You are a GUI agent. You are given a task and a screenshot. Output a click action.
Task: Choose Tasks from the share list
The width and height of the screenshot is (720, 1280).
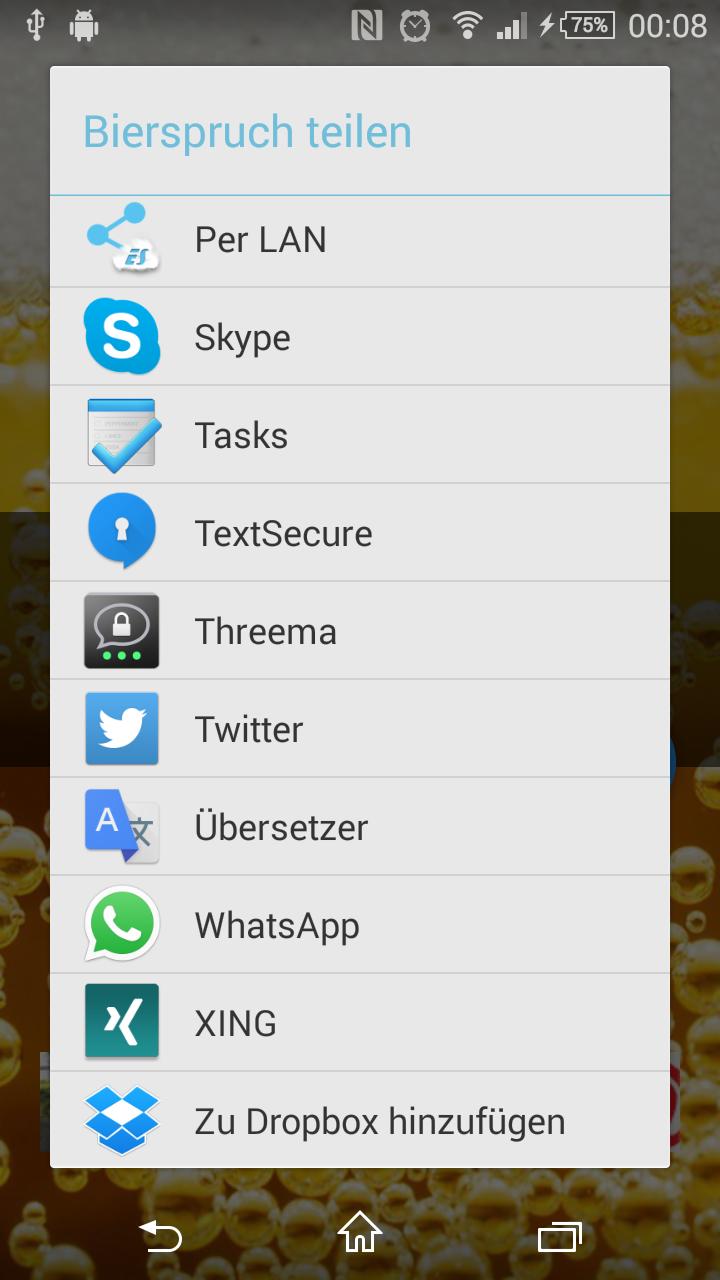click(x=359, y=436)
